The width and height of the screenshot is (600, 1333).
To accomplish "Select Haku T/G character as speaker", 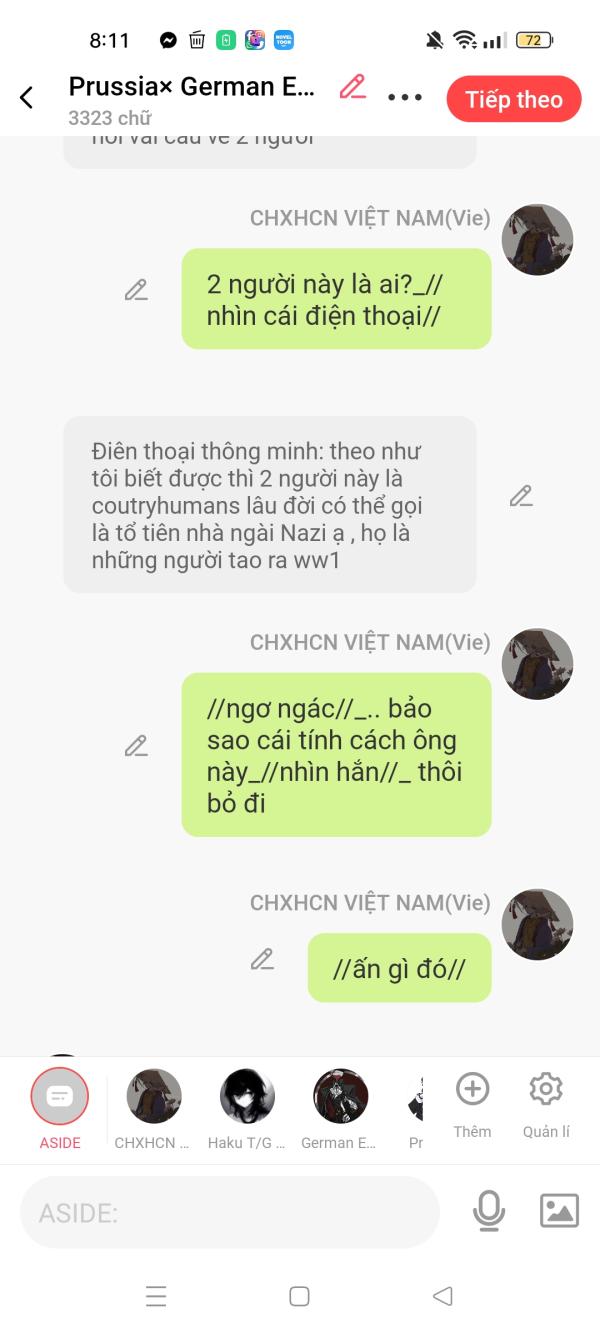I will coord(247,1108).
